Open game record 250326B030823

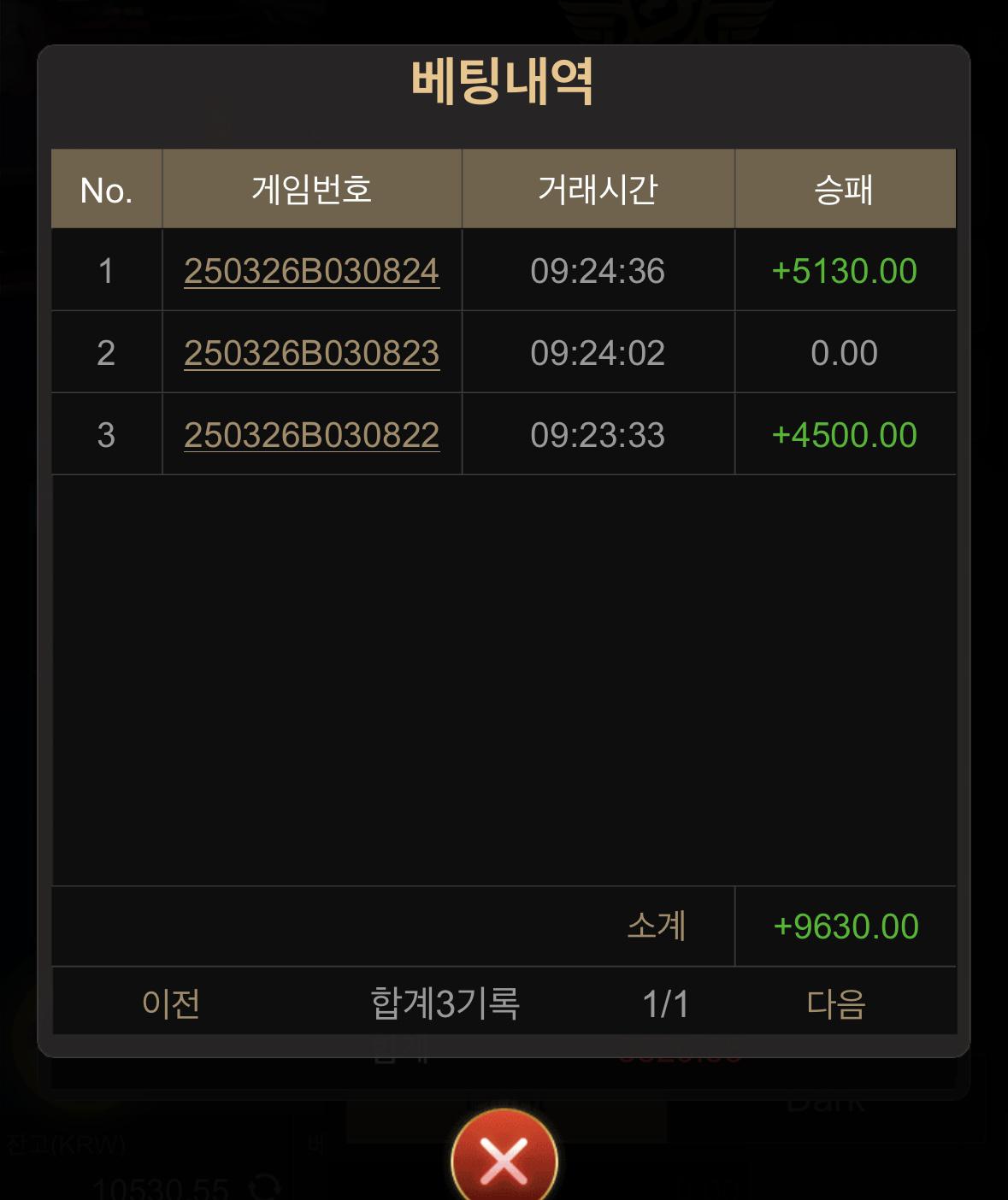[x=311, y=353]
